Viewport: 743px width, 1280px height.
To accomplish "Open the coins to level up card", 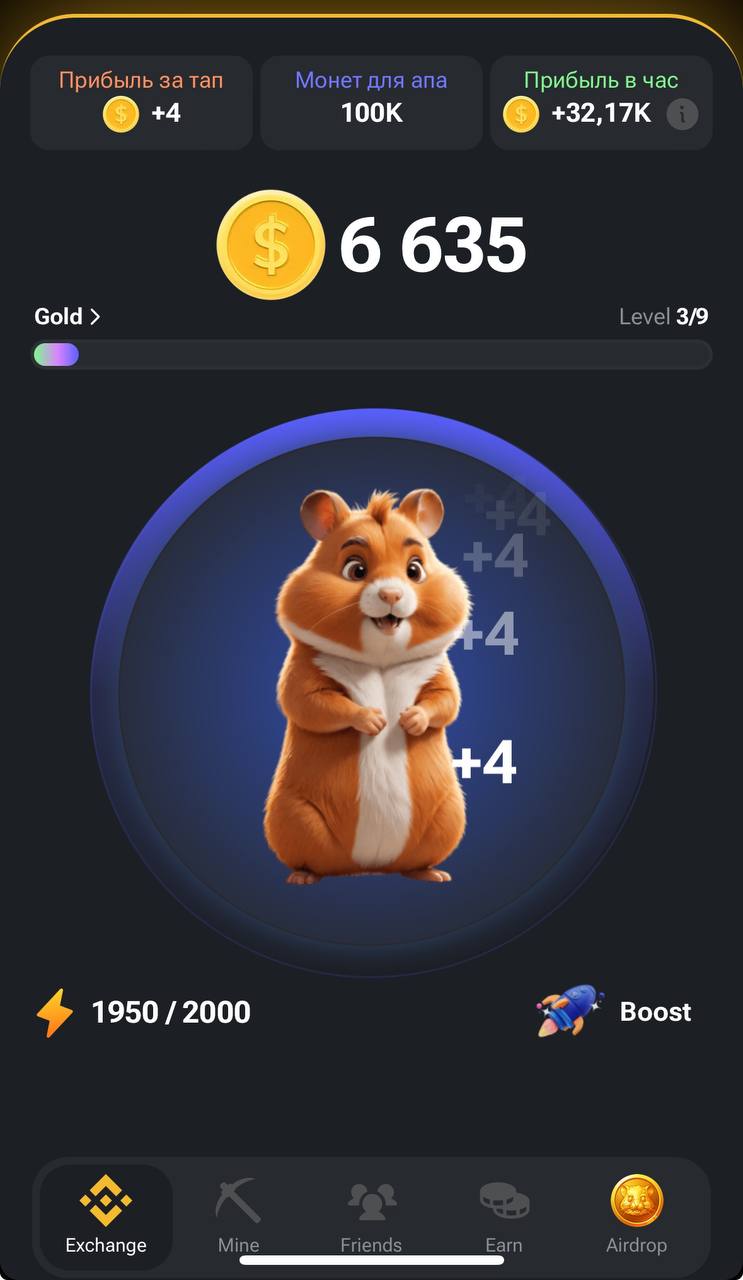I will click(371, 102).
